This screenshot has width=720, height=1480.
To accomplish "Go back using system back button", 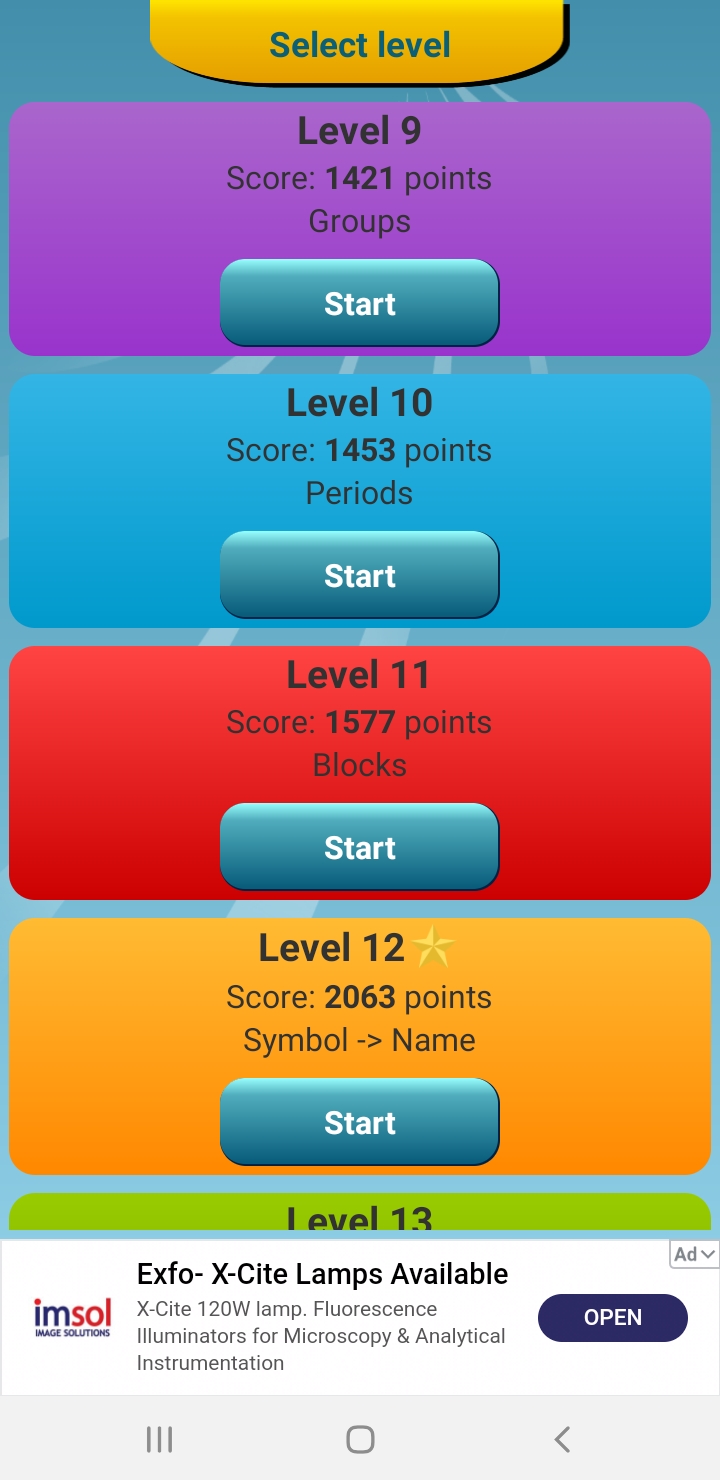I will (x=562, y=1439).
